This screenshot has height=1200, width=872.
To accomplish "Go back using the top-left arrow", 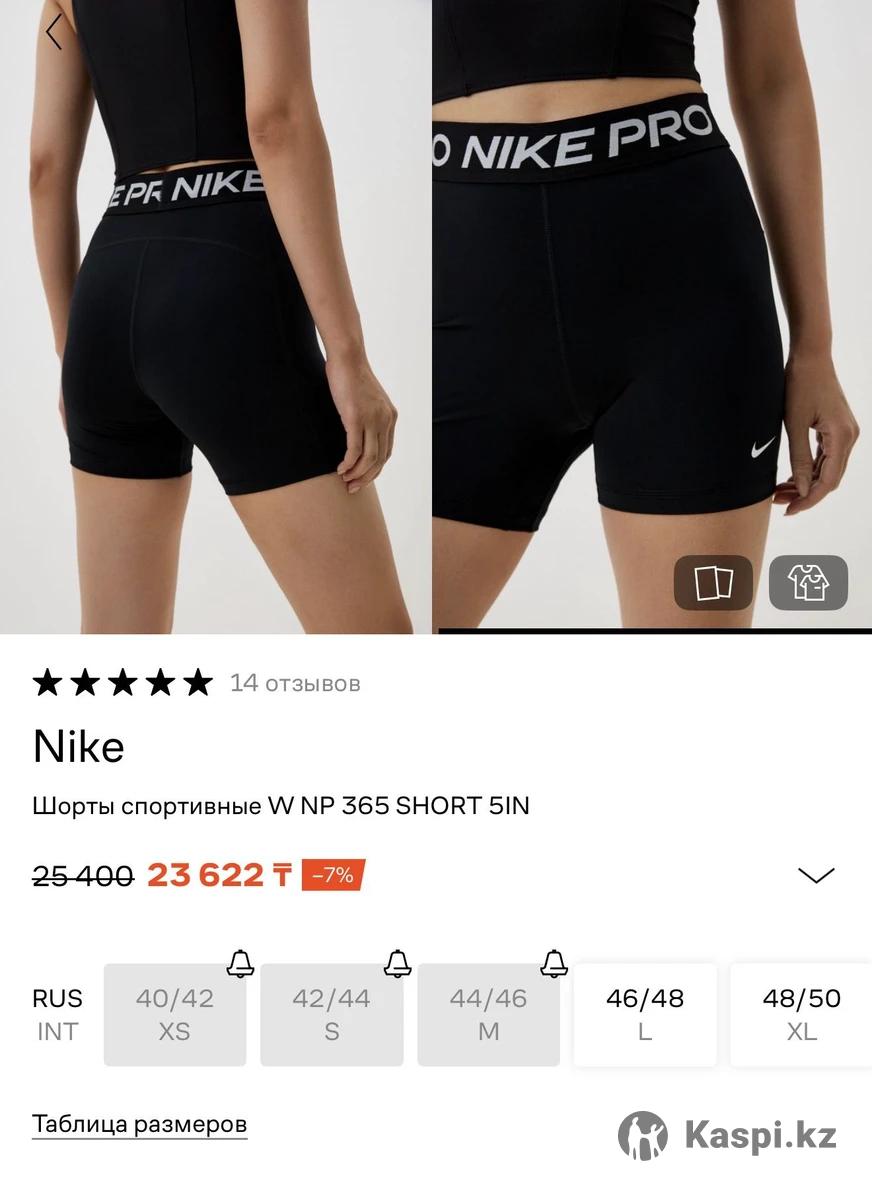I will tap(54, 32).
